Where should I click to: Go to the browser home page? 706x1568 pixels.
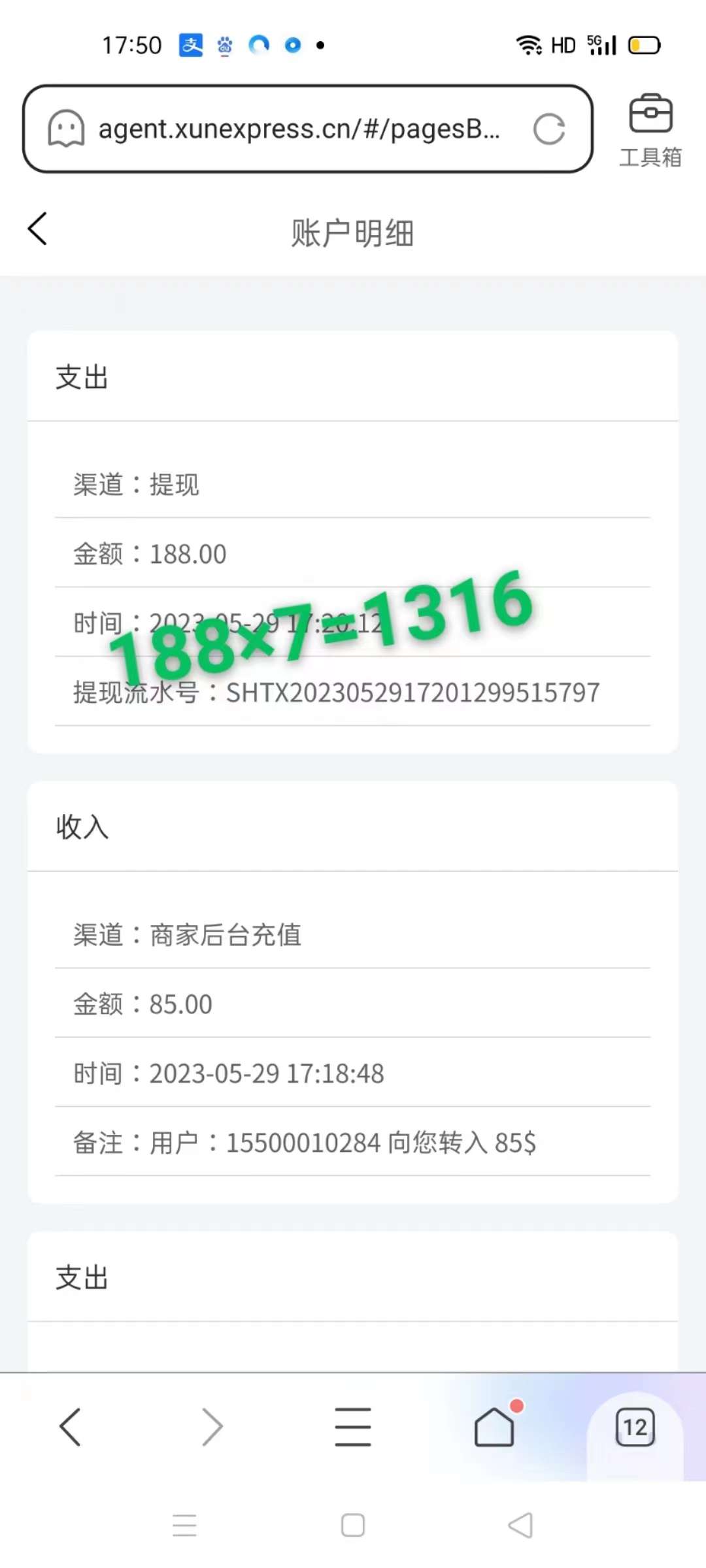tap(495, 1426)
